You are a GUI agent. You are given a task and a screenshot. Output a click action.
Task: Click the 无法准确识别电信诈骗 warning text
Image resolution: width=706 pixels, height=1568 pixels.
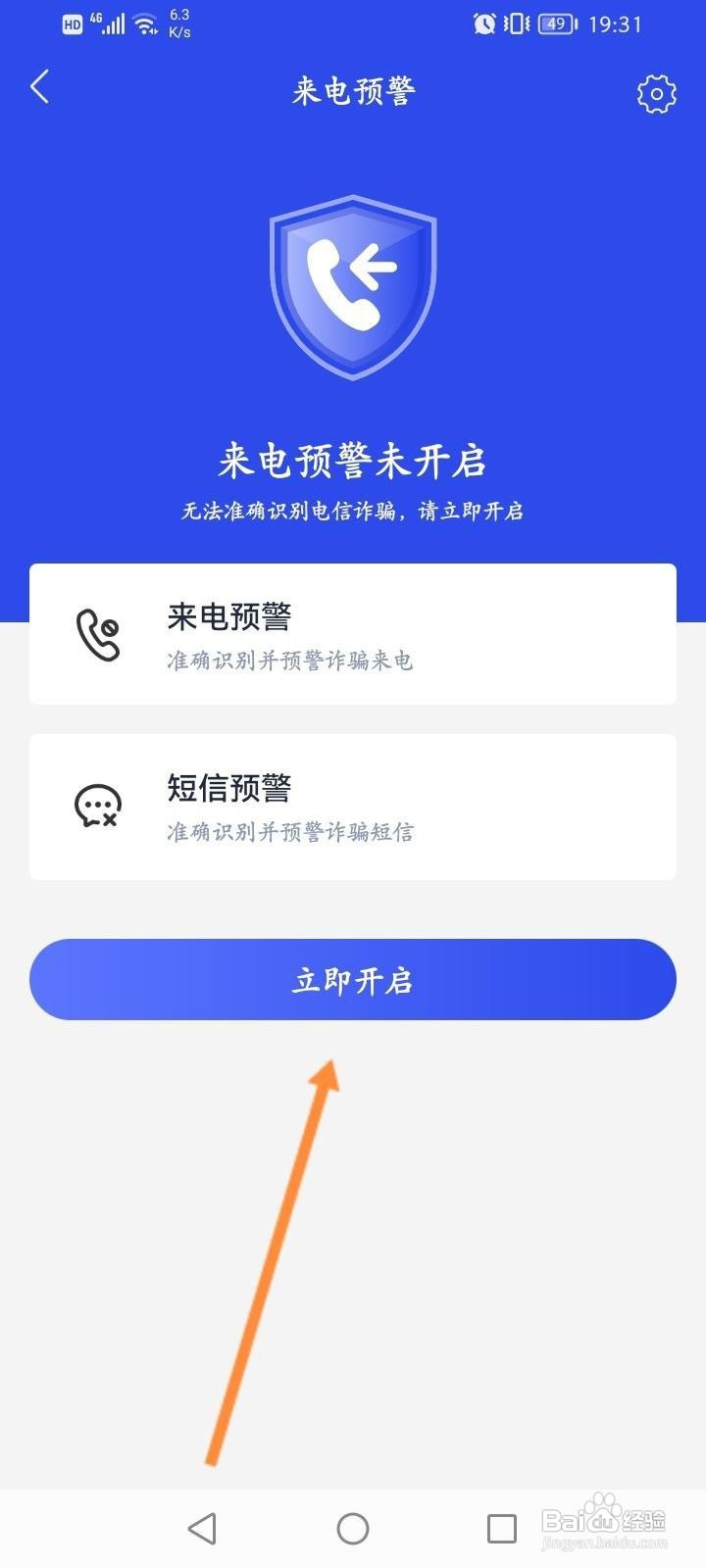click(353, 511)
